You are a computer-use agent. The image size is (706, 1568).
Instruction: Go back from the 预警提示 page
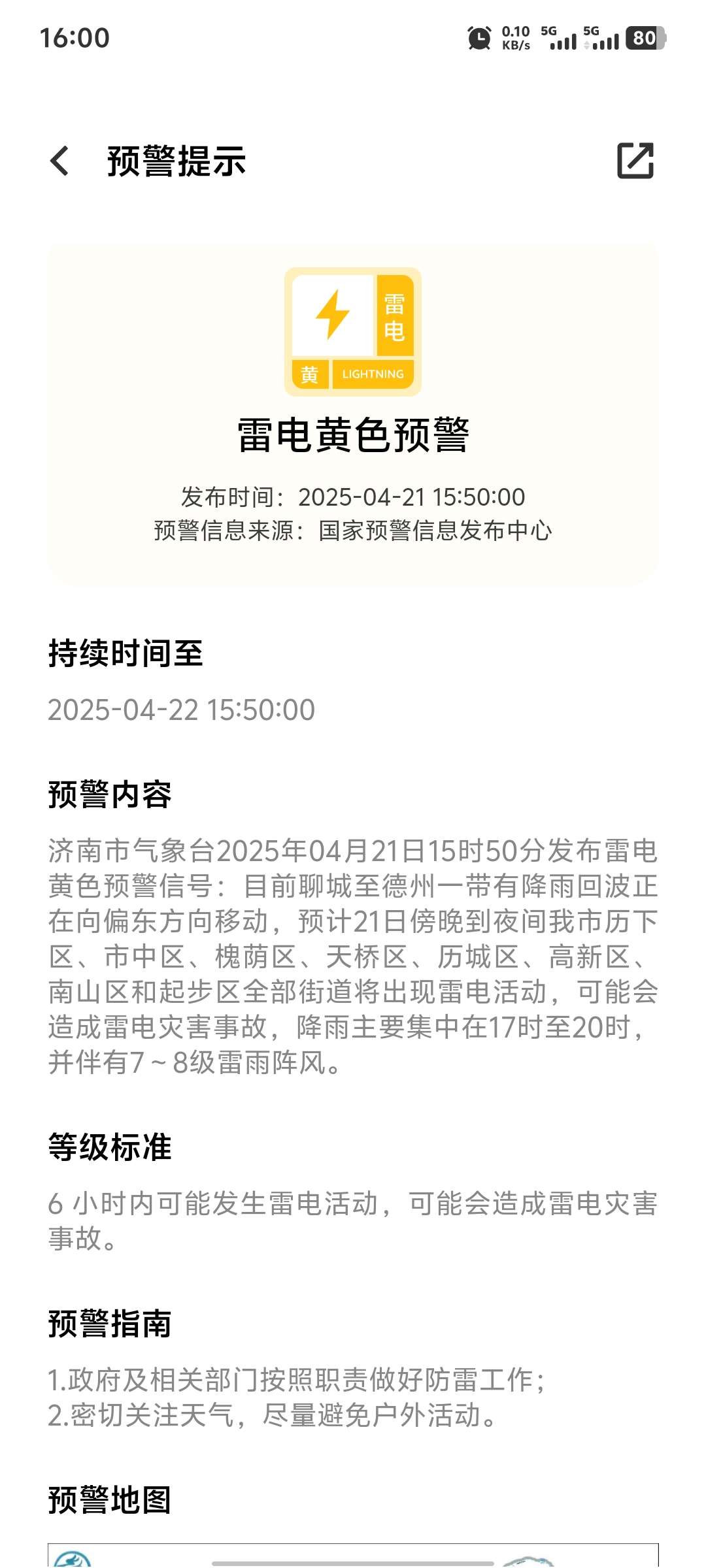(60, 161)
